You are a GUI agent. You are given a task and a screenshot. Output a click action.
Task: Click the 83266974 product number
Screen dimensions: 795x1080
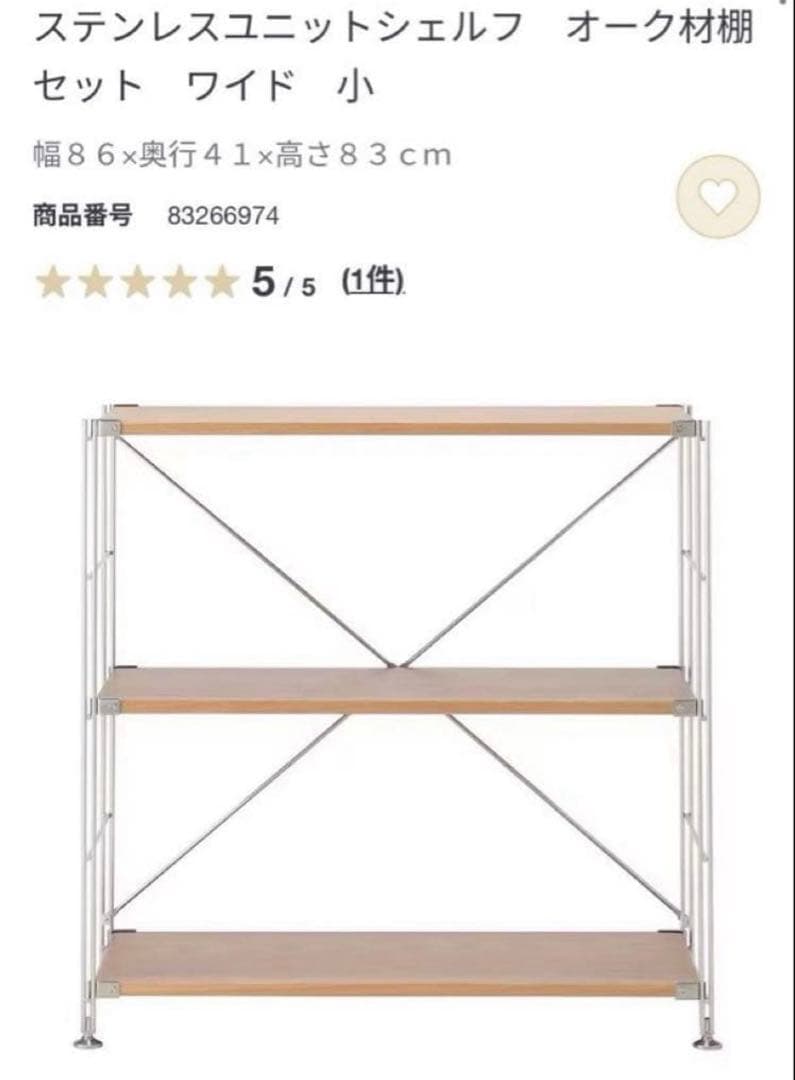click(x=217, y=213)
